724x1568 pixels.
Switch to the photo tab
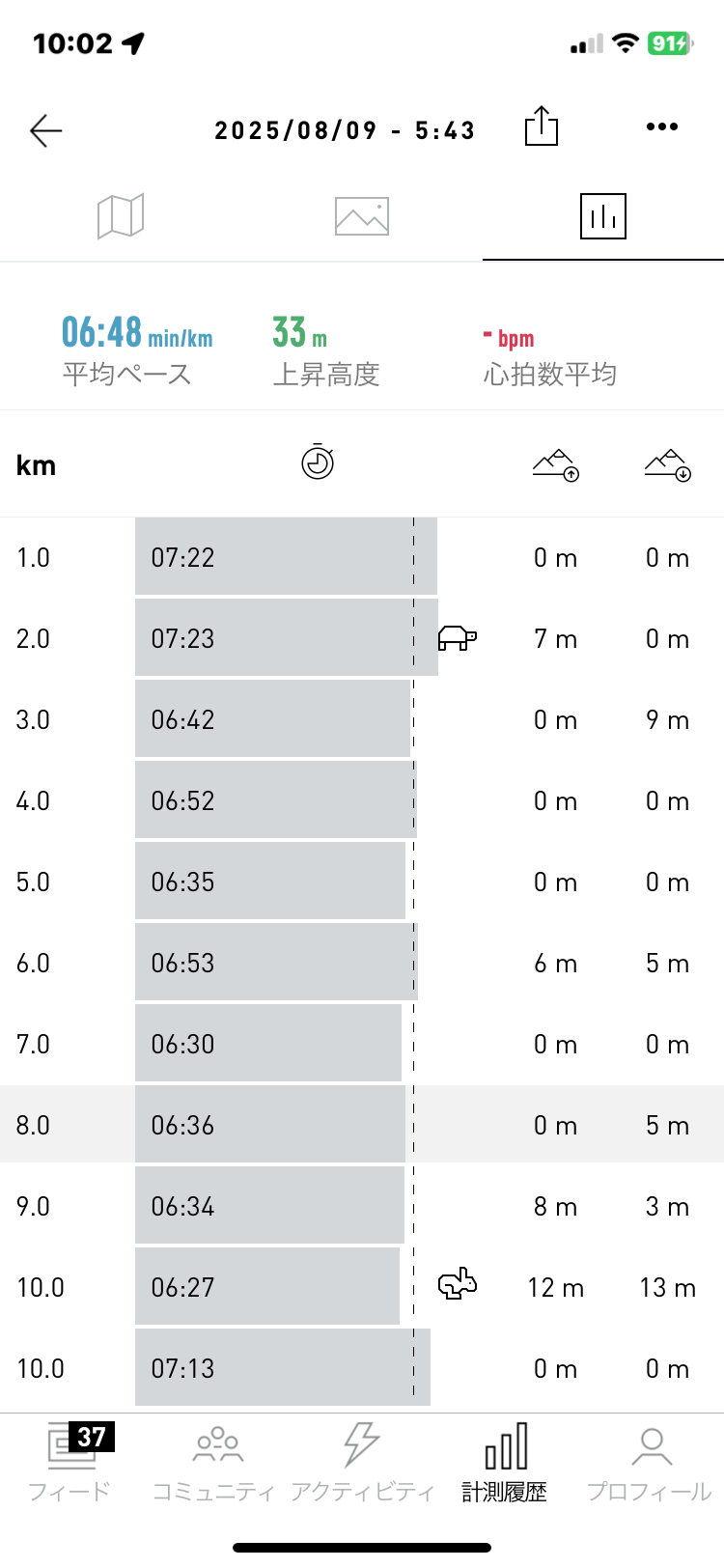click(x=362, y=216)
